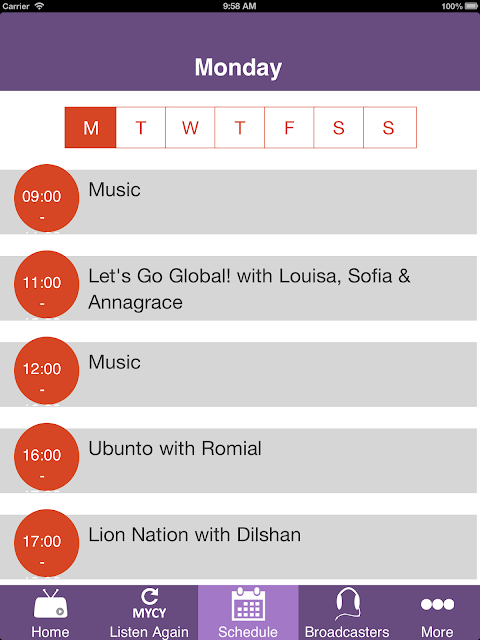Screen dimensions: 480x640
Task: Show the More tab options
Action: coord(438,613)
